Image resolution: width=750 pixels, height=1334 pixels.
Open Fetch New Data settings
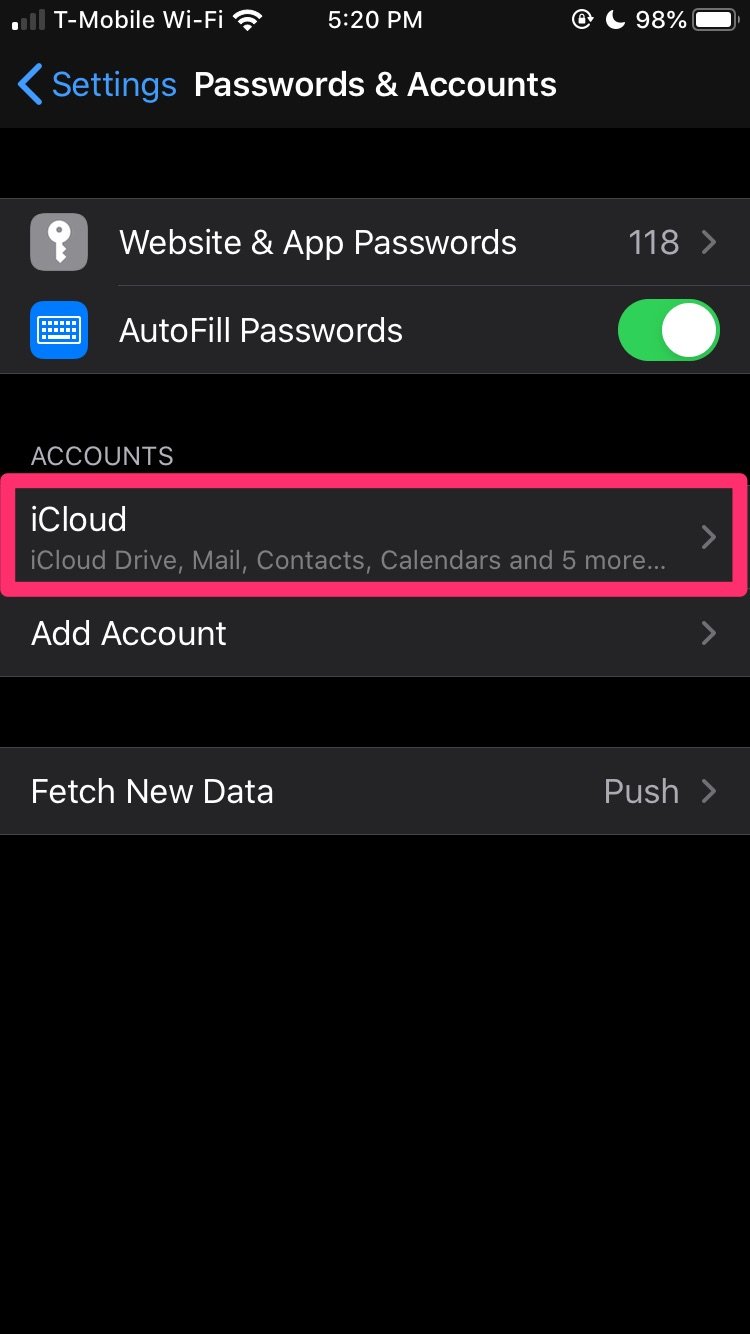point(375,791)
